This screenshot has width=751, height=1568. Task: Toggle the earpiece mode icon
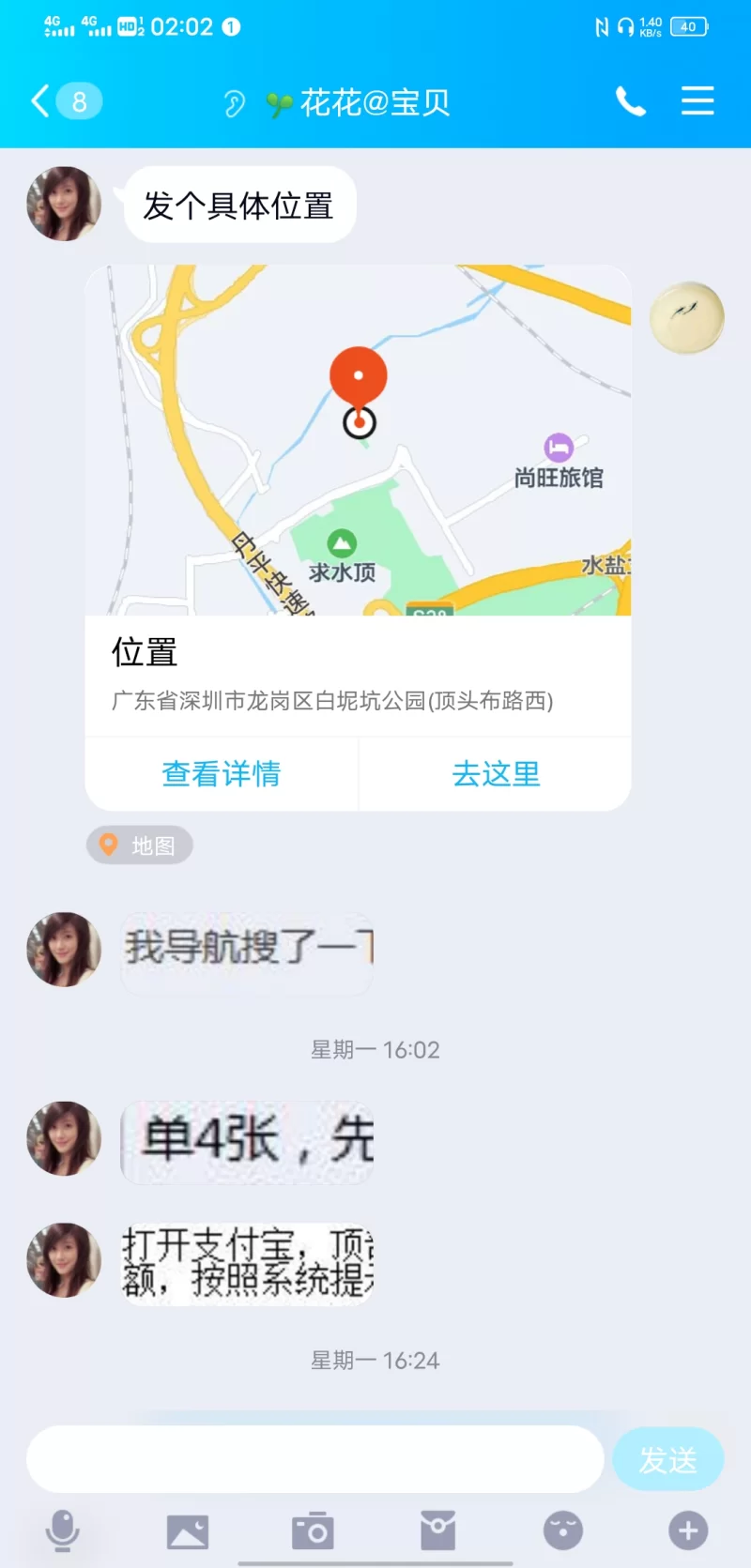(x=234, y=103)
